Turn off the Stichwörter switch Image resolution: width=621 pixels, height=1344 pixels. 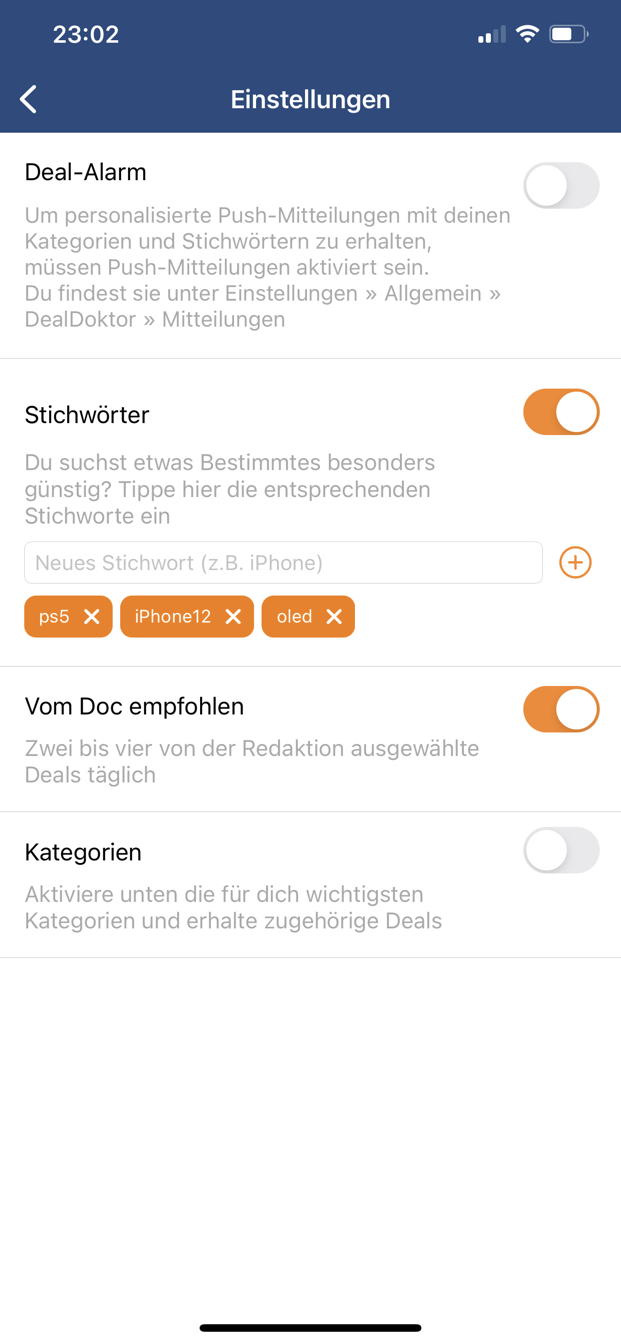[561, 413]
